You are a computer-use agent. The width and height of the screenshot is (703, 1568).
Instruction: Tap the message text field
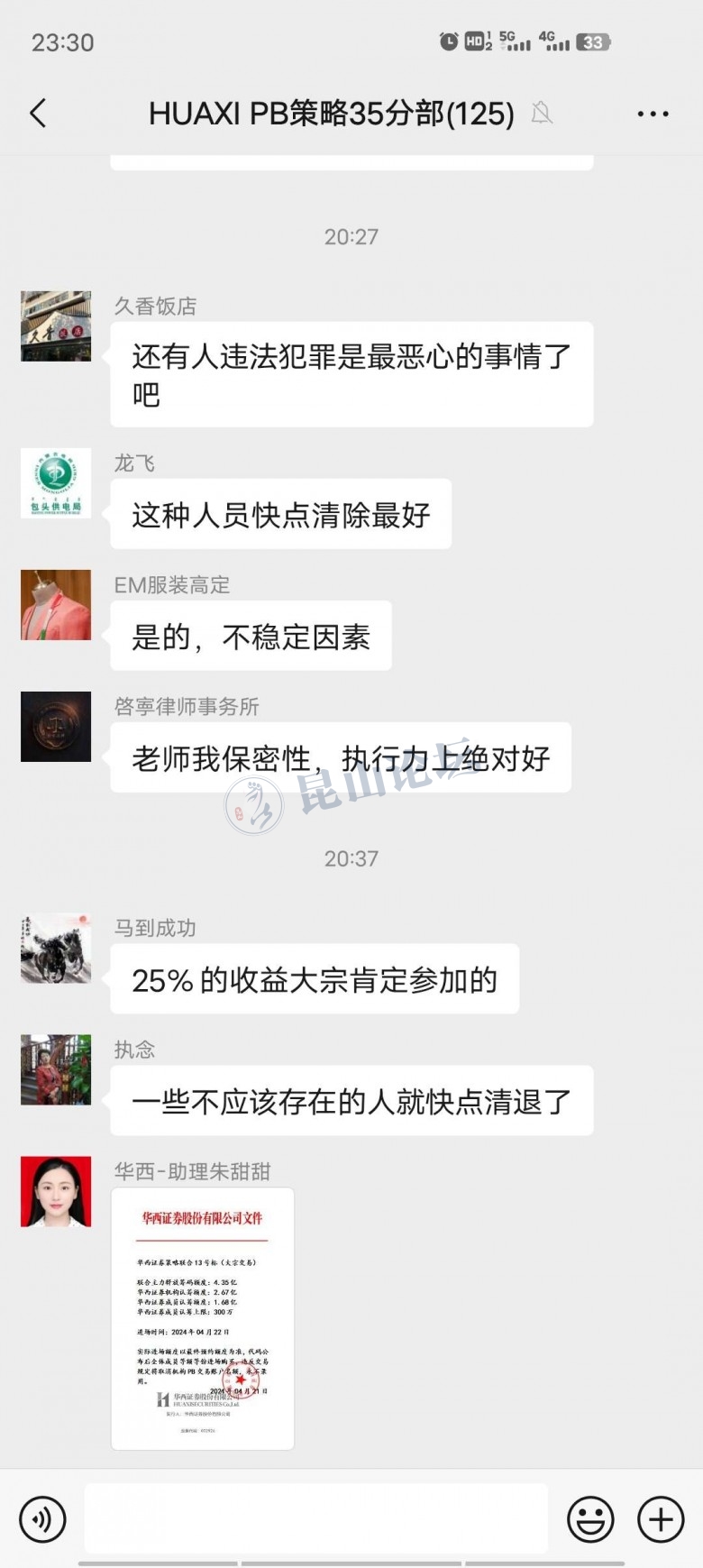315,1519
